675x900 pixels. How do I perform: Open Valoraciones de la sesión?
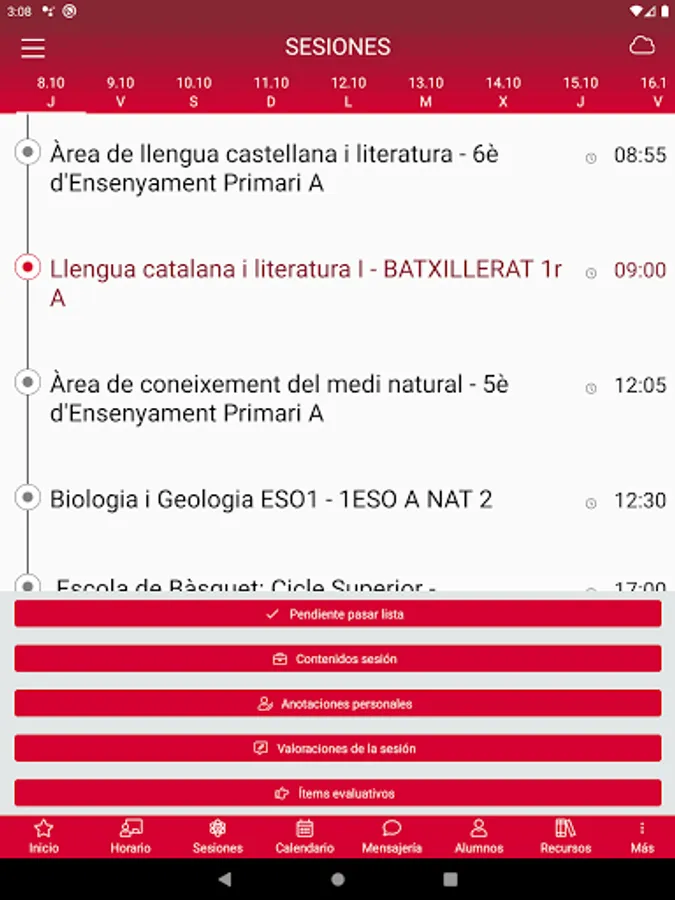pyautogui.click(x=337, y=748)
